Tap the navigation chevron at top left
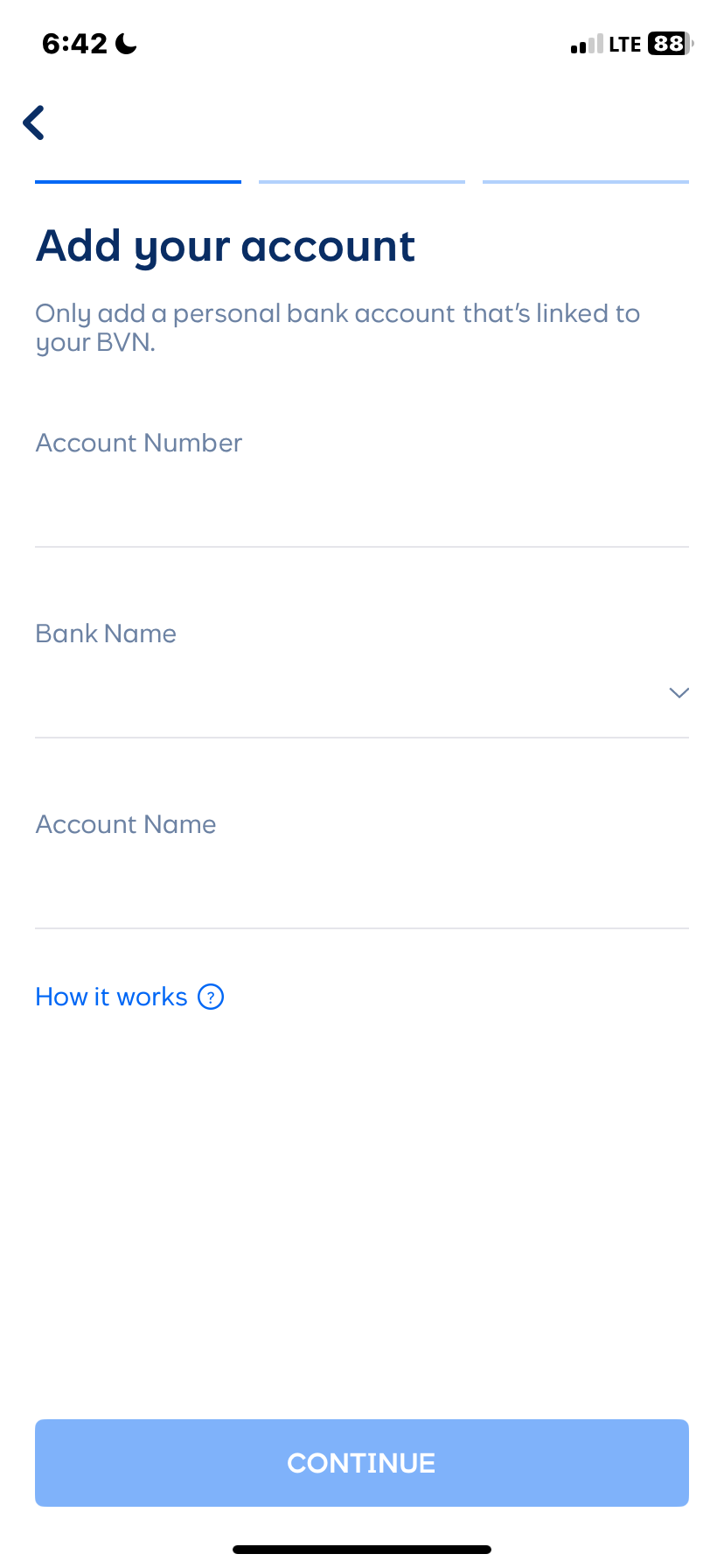This screenshot has height=1568, width=724. coord(33,122)
